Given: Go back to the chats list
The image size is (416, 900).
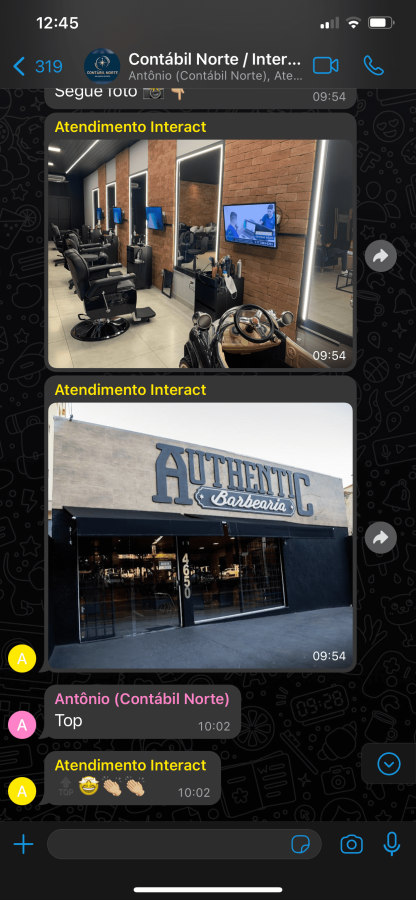Looking at the screenshot, I should [37, 67].
